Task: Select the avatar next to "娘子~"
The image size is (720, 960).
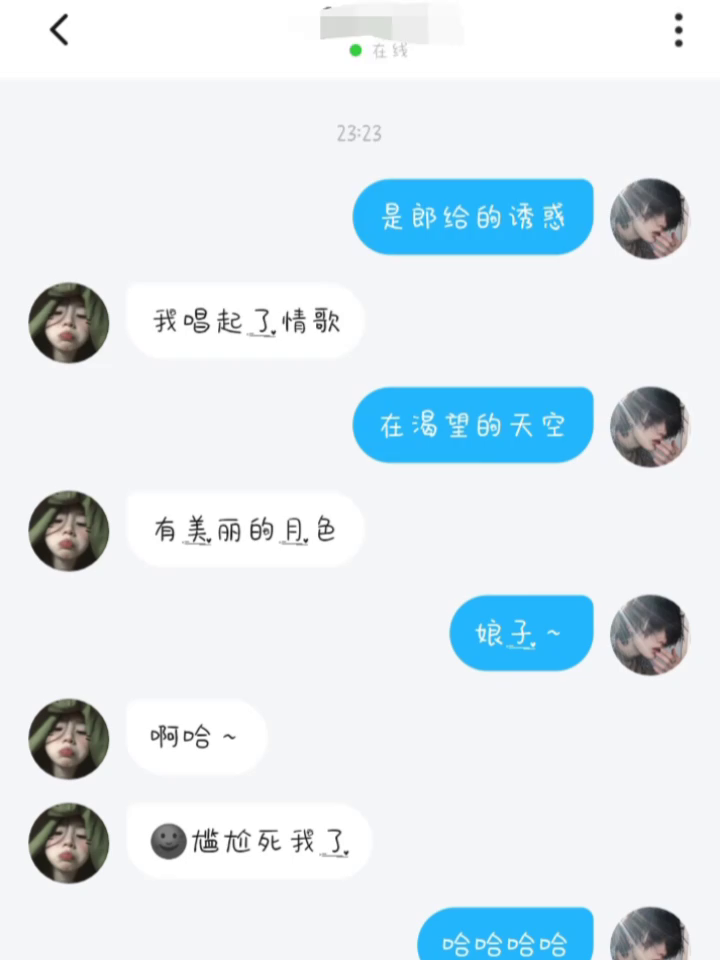Action: [x=650, y=634]
